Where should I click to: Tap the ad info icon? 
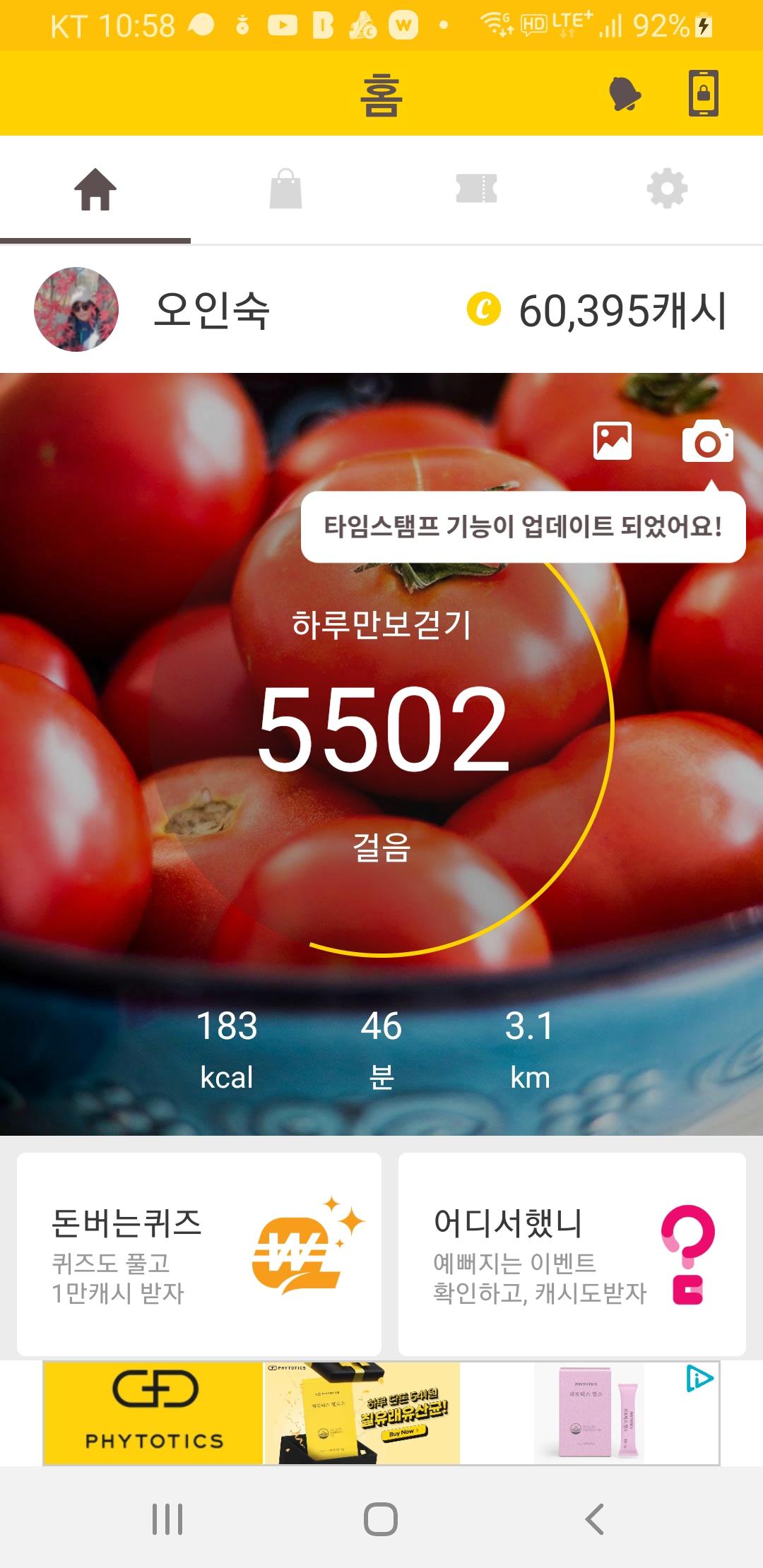click(x=699, y=1378)
